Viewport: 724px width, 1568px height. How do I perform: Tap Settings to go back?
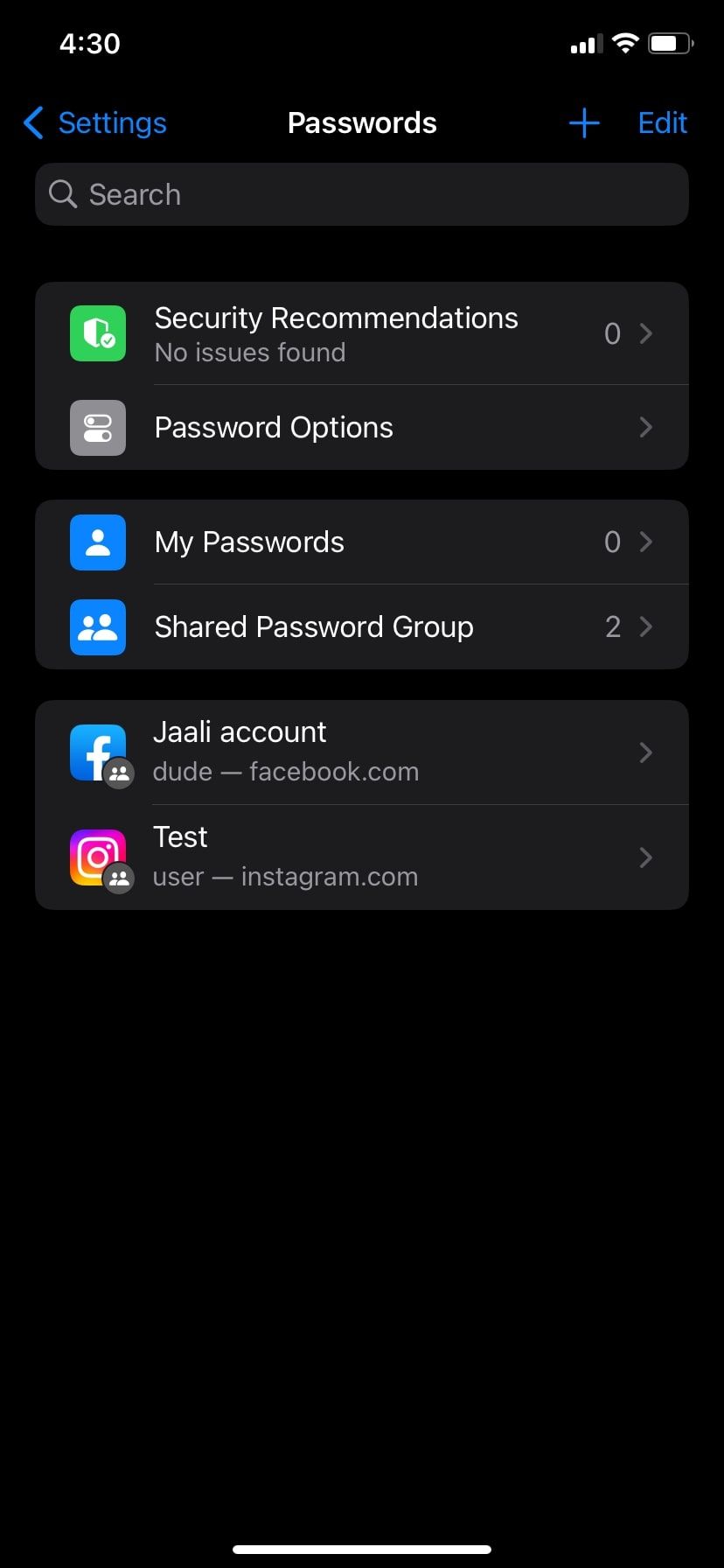pos(111,123)
